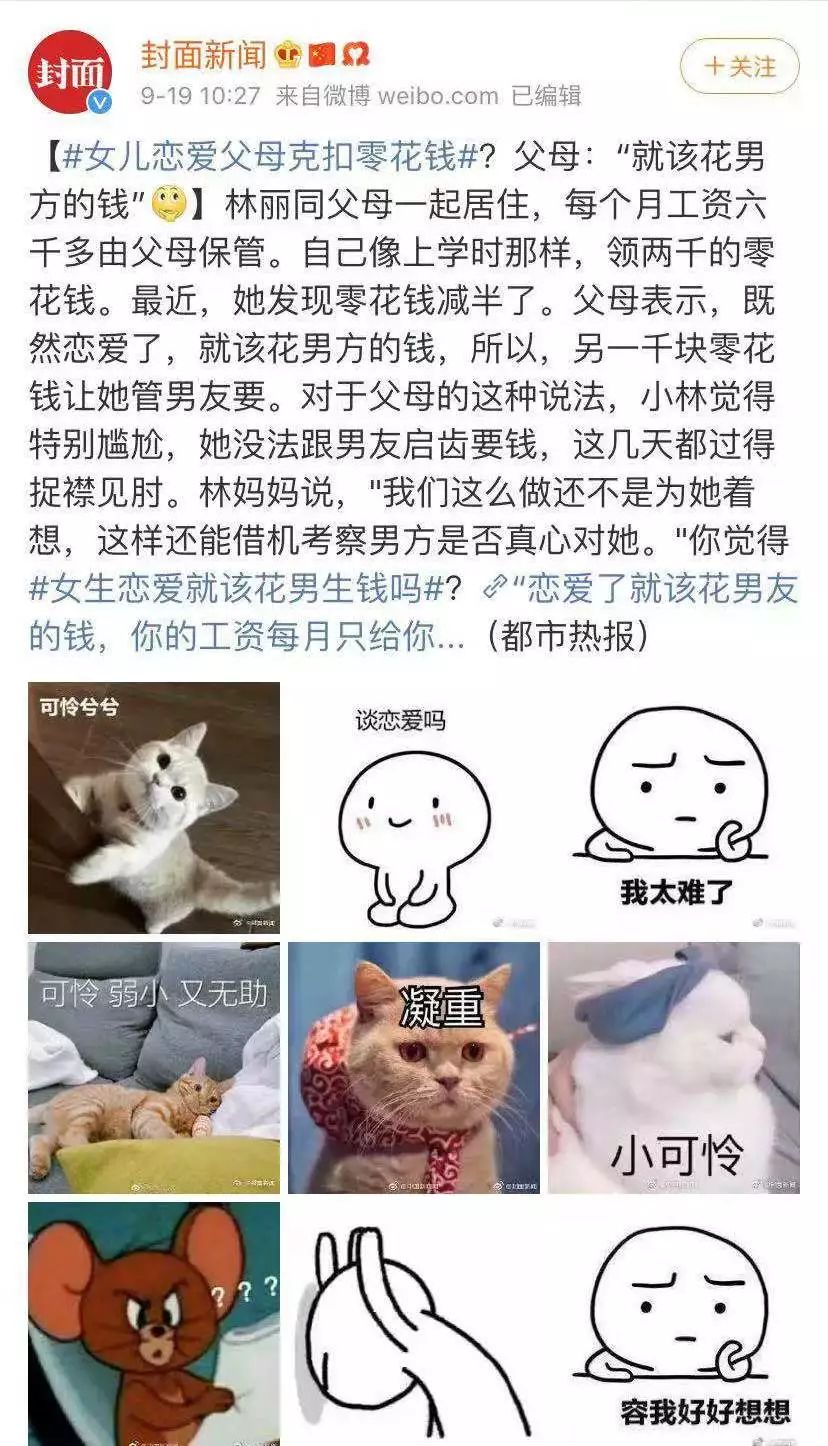Viewport: 828px width, 1446px height.
Task: View the 我太难了 cartoon image
Action: coord(673,807)
